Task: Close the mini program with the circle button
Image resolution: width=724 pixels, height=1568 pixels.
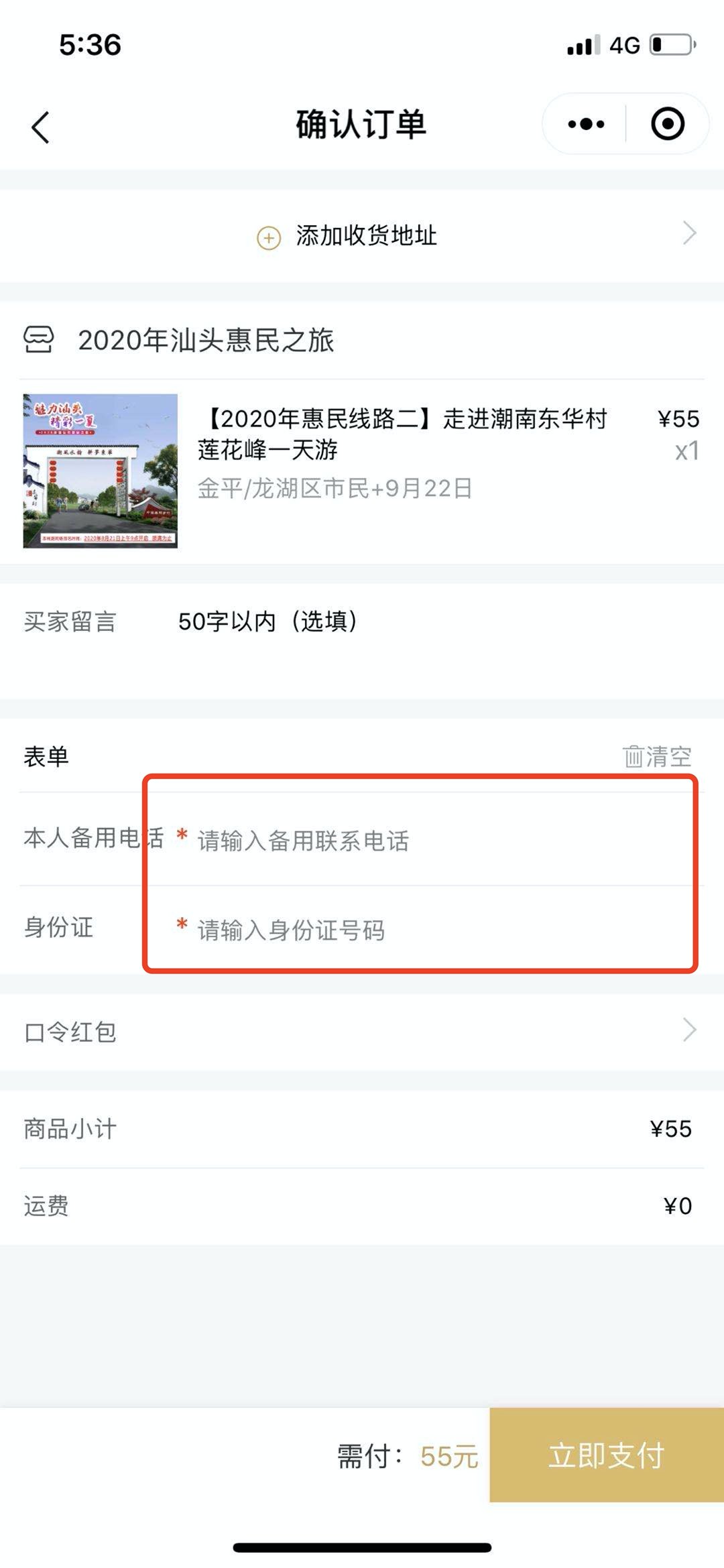Action: (x=667, y=124)
